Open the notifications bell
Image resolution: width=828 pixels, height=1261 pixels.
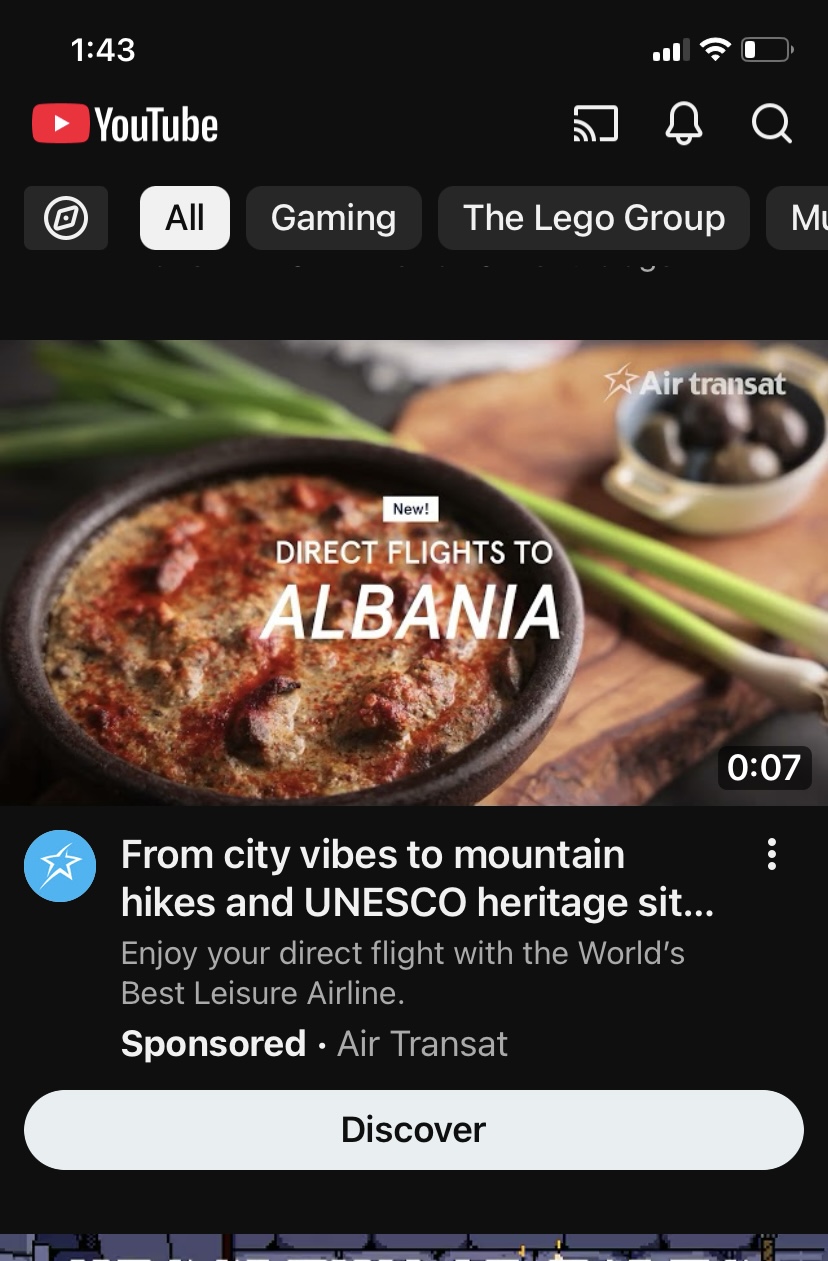pyautogui.click(x=684, y=125)
